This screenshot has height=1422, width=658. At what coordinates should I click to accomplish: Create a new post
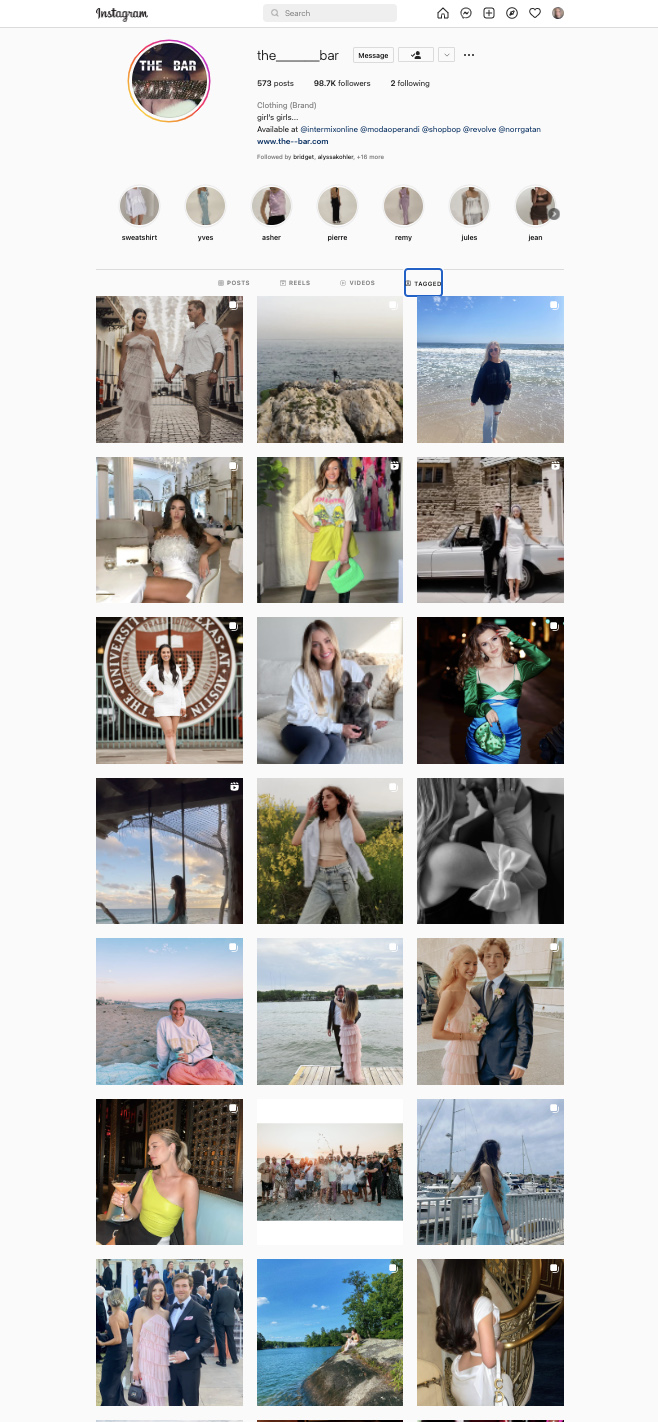(489, 13)
